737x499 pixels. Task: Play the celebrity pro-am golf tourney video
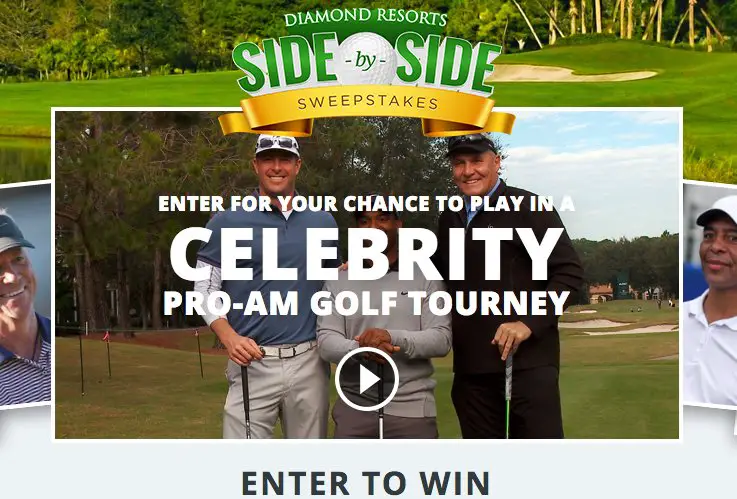click(x=367, y=379)
